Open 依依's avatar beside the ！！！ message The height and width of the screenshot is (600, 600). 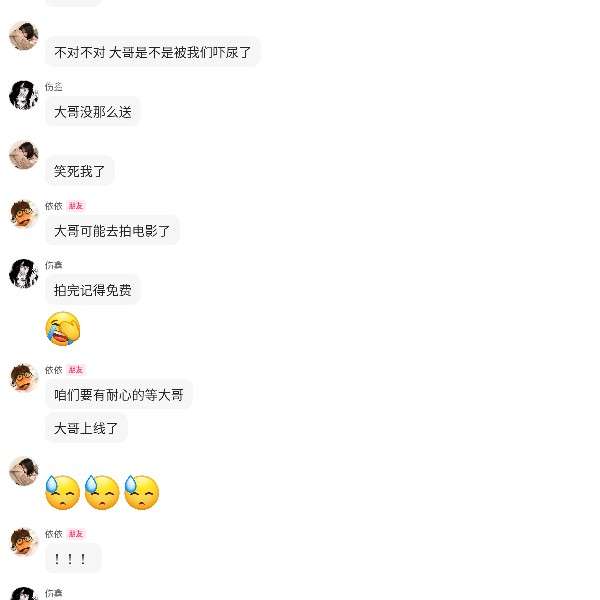click(x=23, y=542)
